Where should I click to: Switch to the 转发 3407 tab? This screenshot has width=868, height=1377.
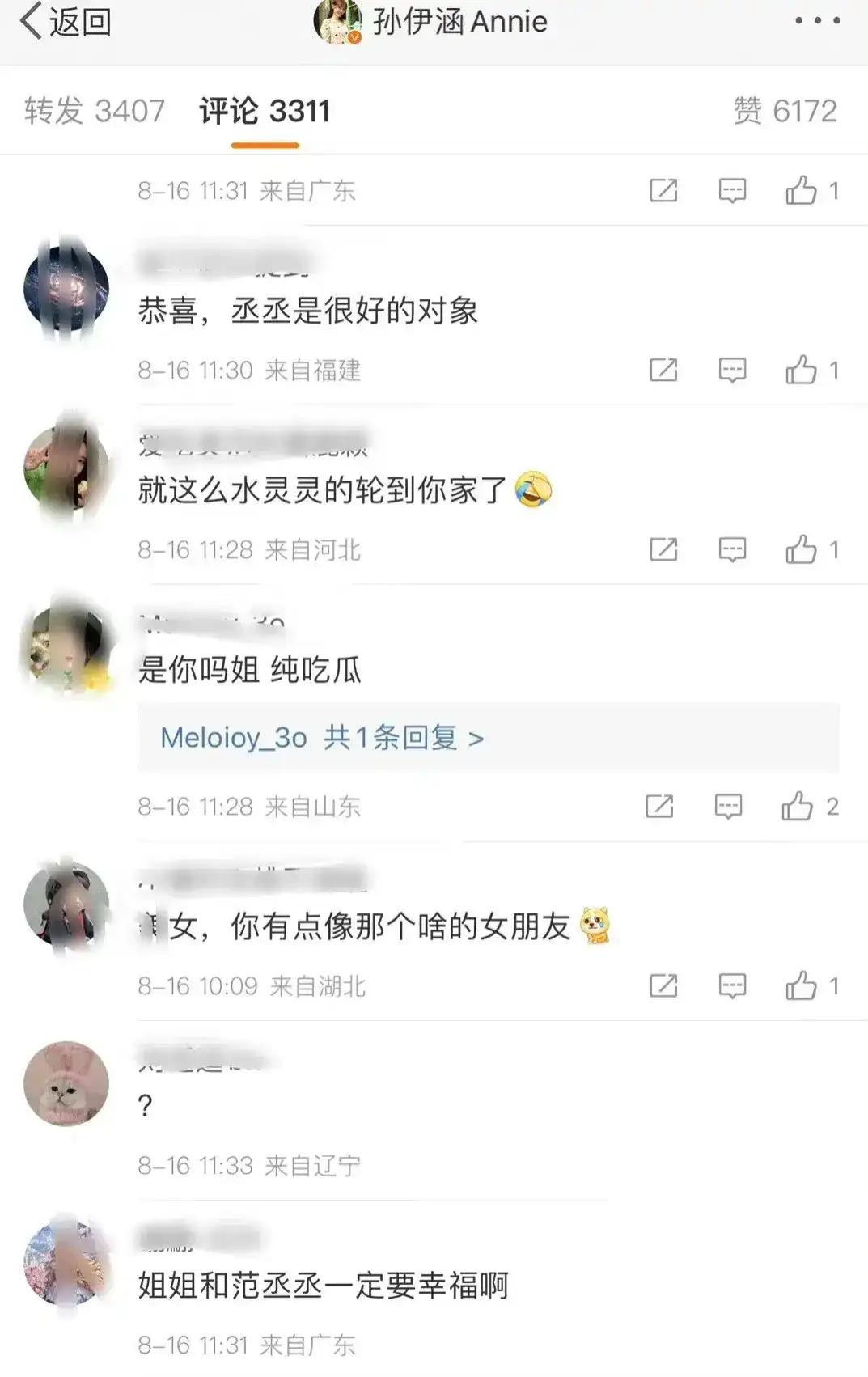tap(94, 111)
